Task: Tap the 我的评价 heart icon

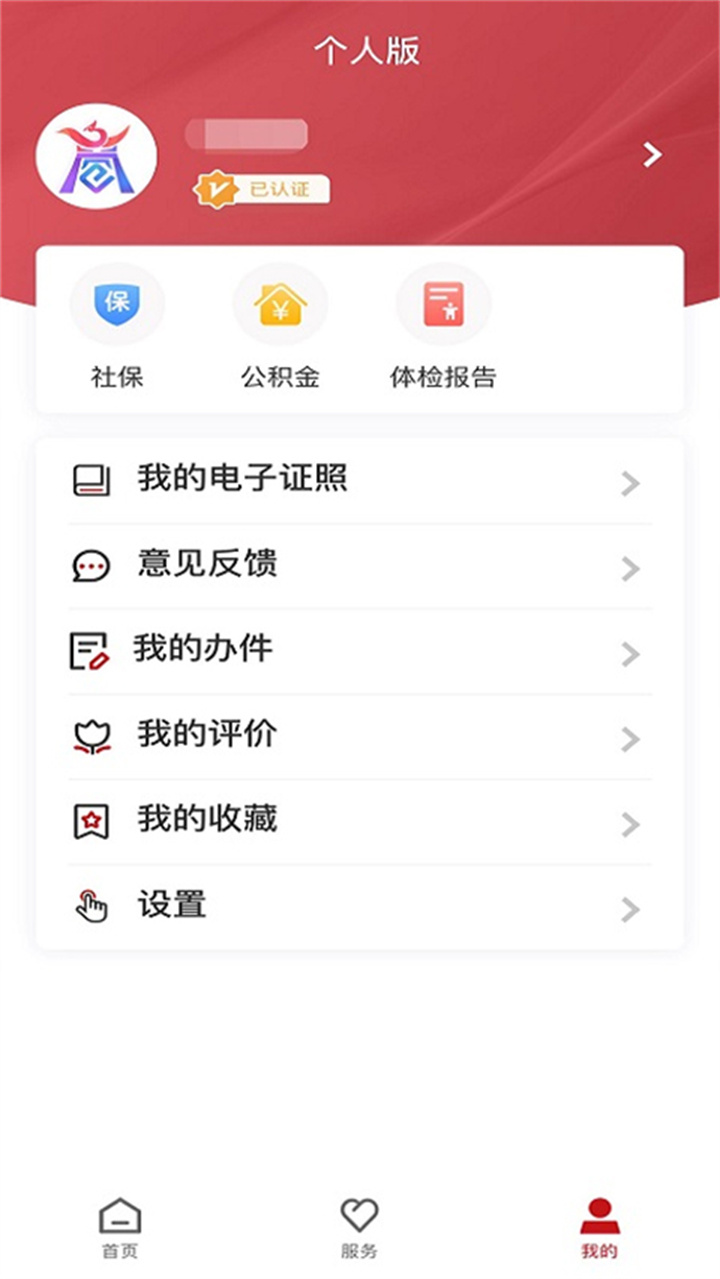Action: tap(92, 736)
